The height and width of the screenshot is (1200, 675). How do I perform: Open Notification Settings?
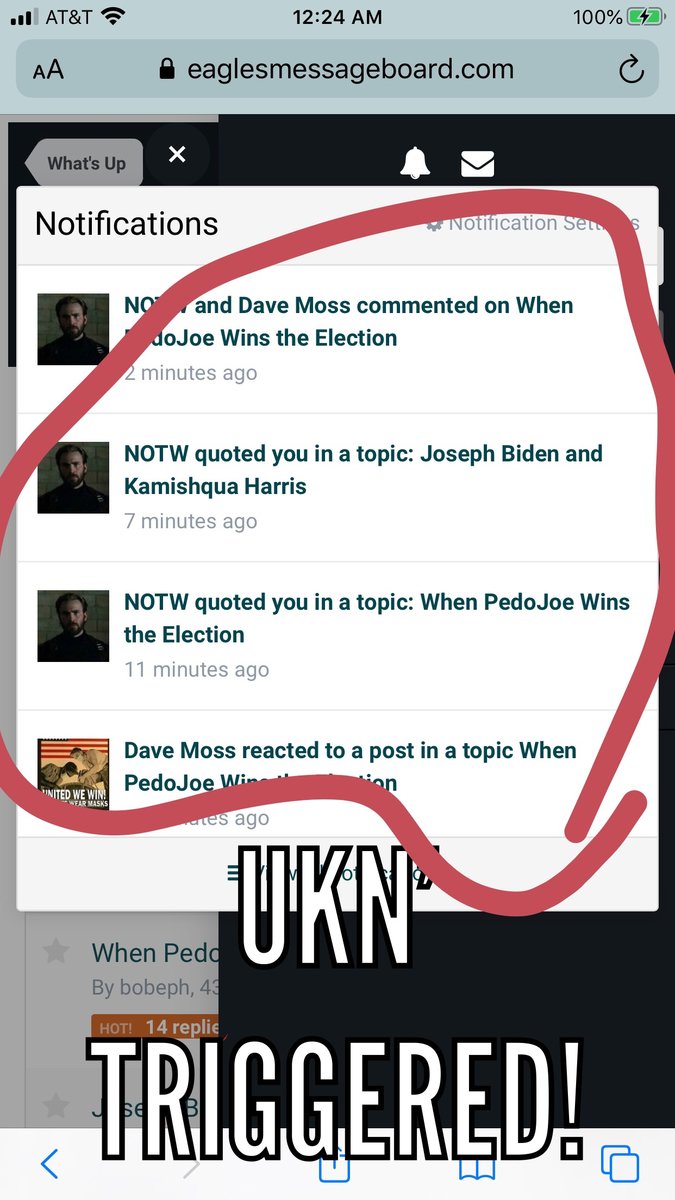(533, 223)
